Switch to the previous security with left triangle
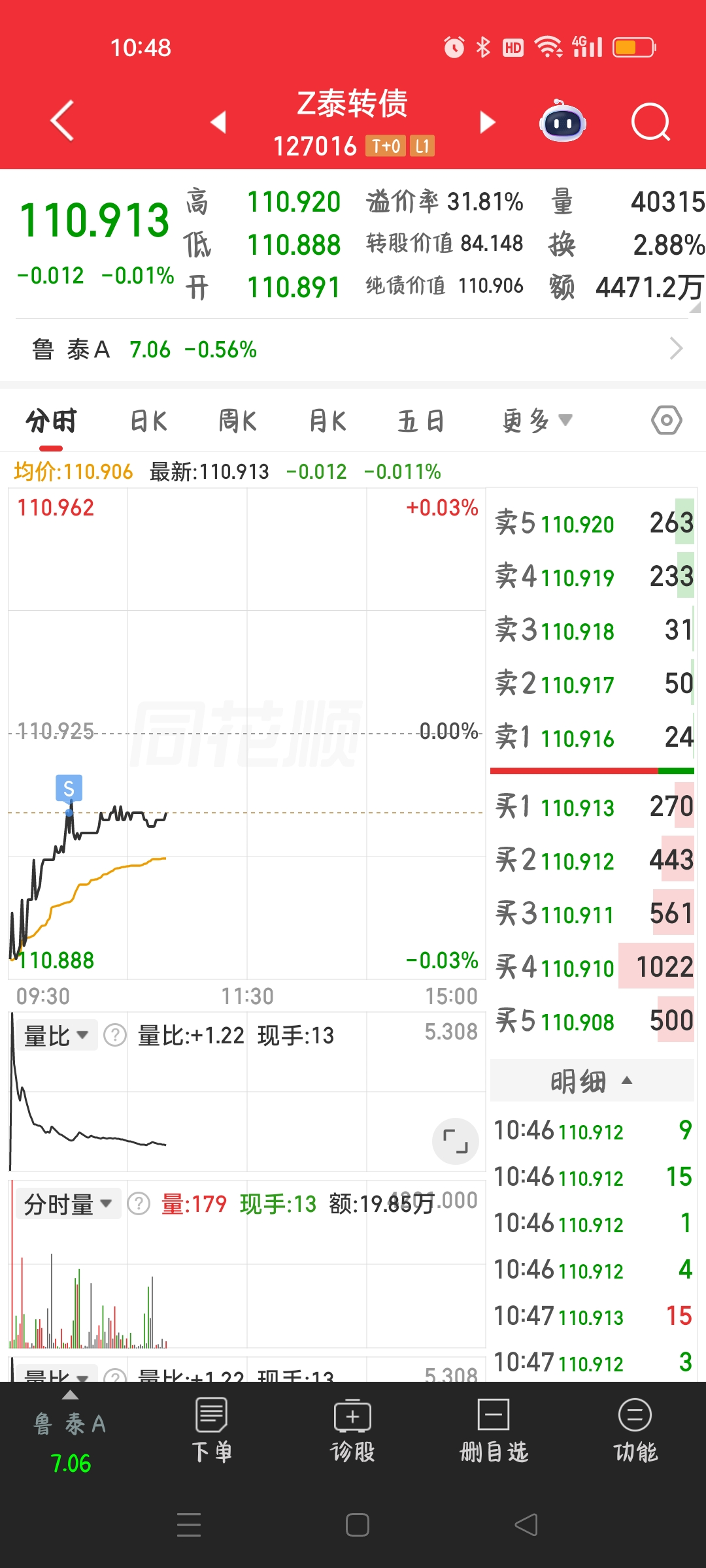 218,122
